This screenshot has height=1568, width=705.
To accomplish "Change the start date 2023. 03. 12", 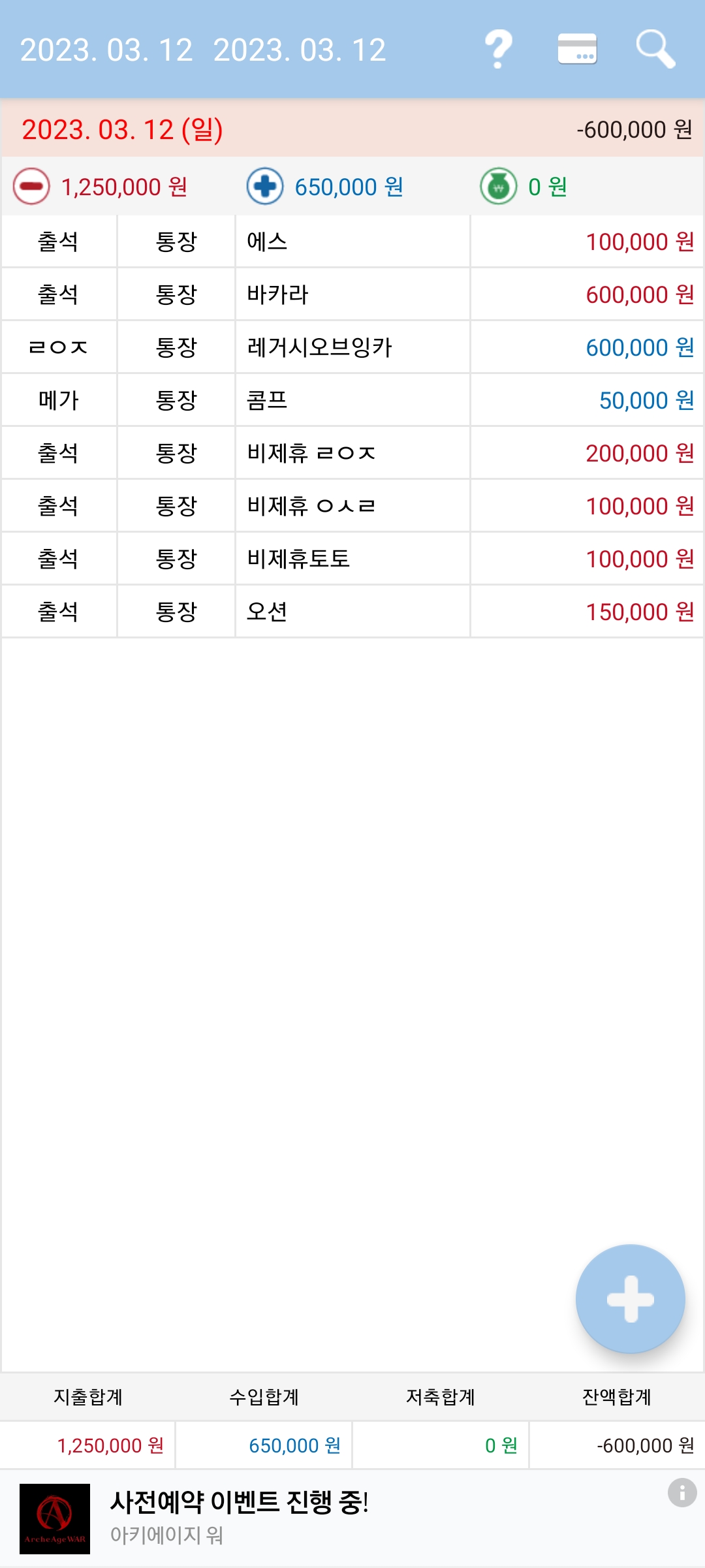I will tap(106, 50).
